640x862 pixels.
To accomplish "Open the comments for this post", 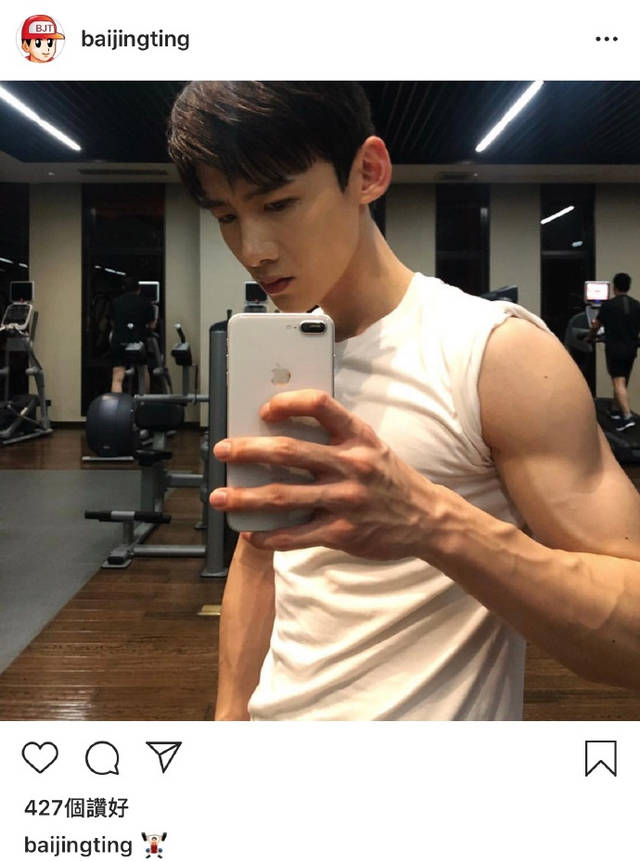I will click(x=102, y=758).
